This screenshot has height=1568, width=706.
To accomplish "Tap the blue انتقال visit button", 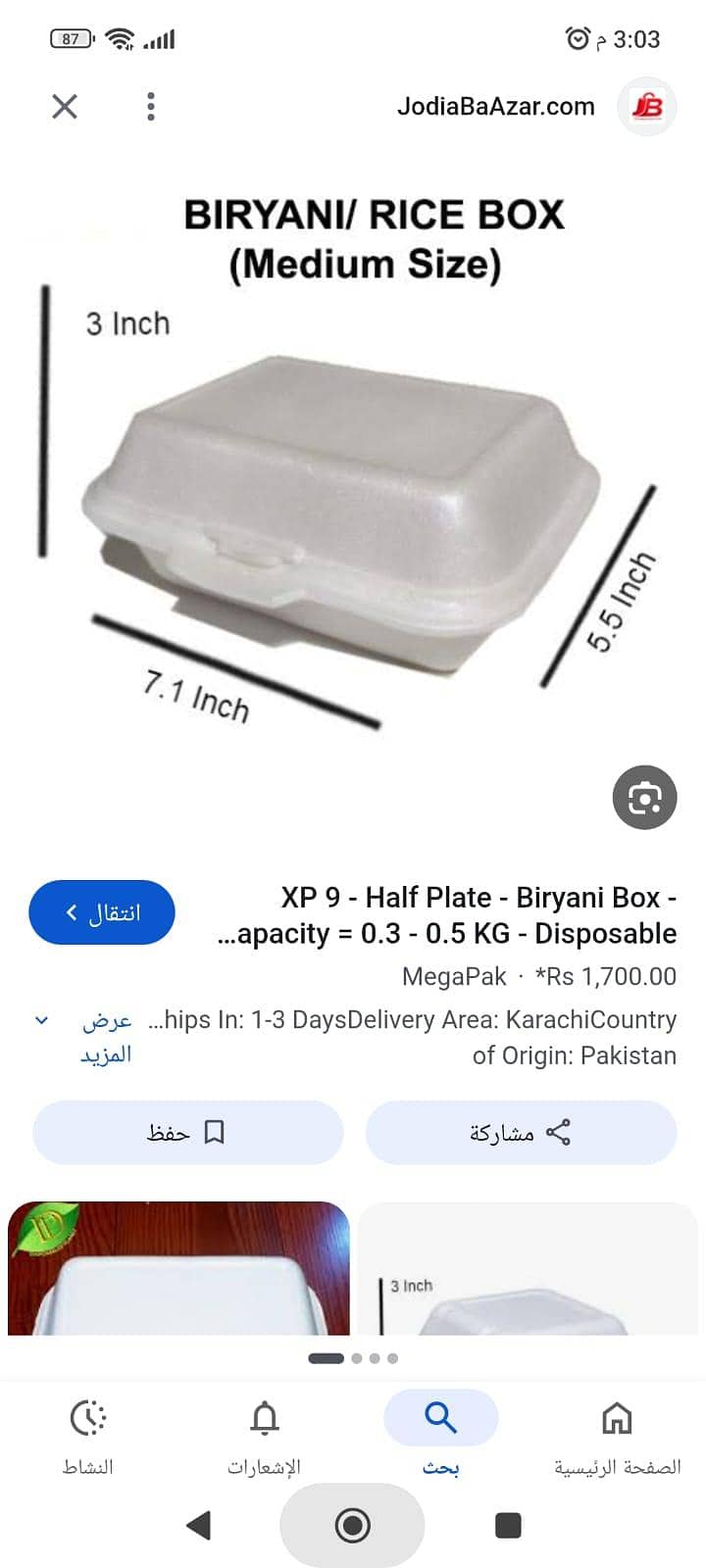I will coord(102,912).
